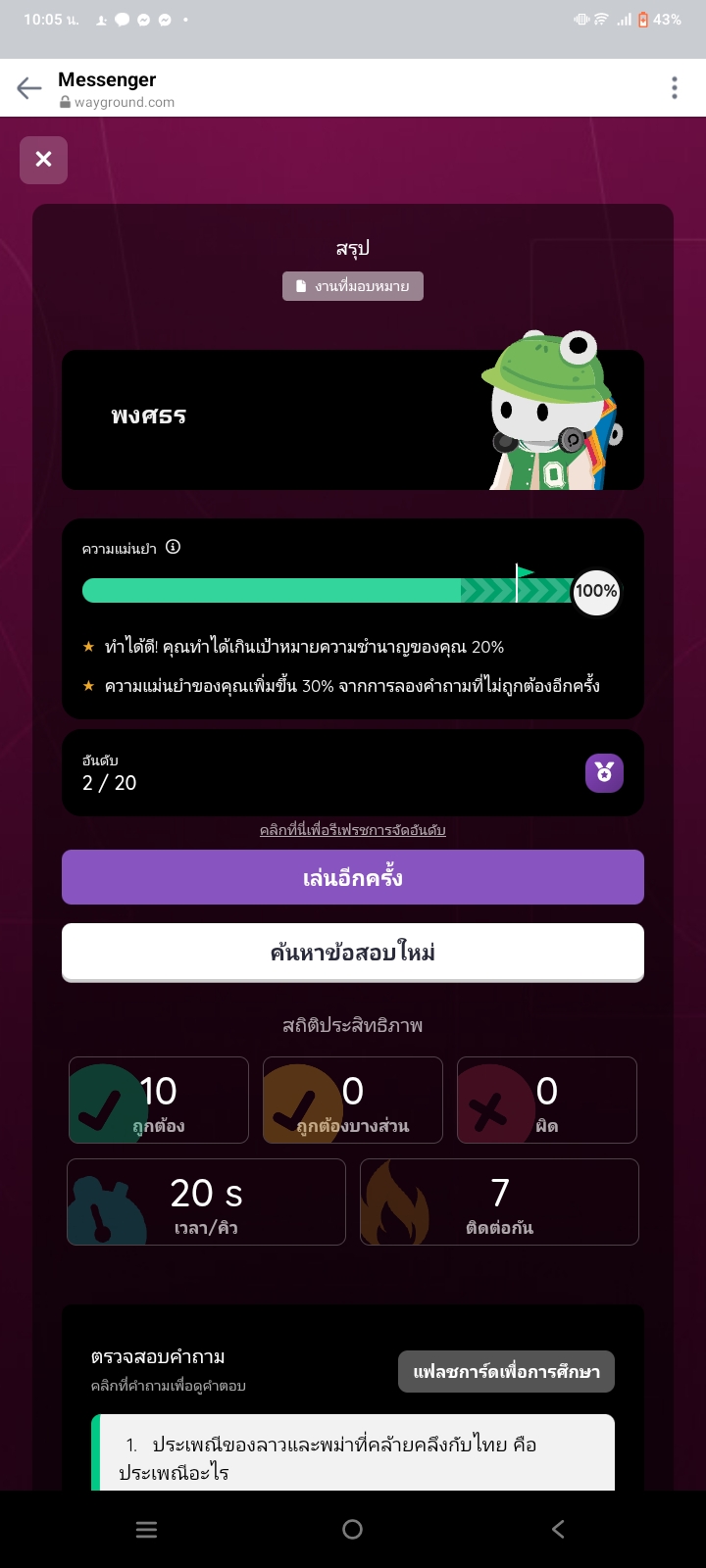Viewport: 706px width, 1568px height.
Task: Open question 1 about Lao and Myanmar traditions
Action: click(353, 1457)
